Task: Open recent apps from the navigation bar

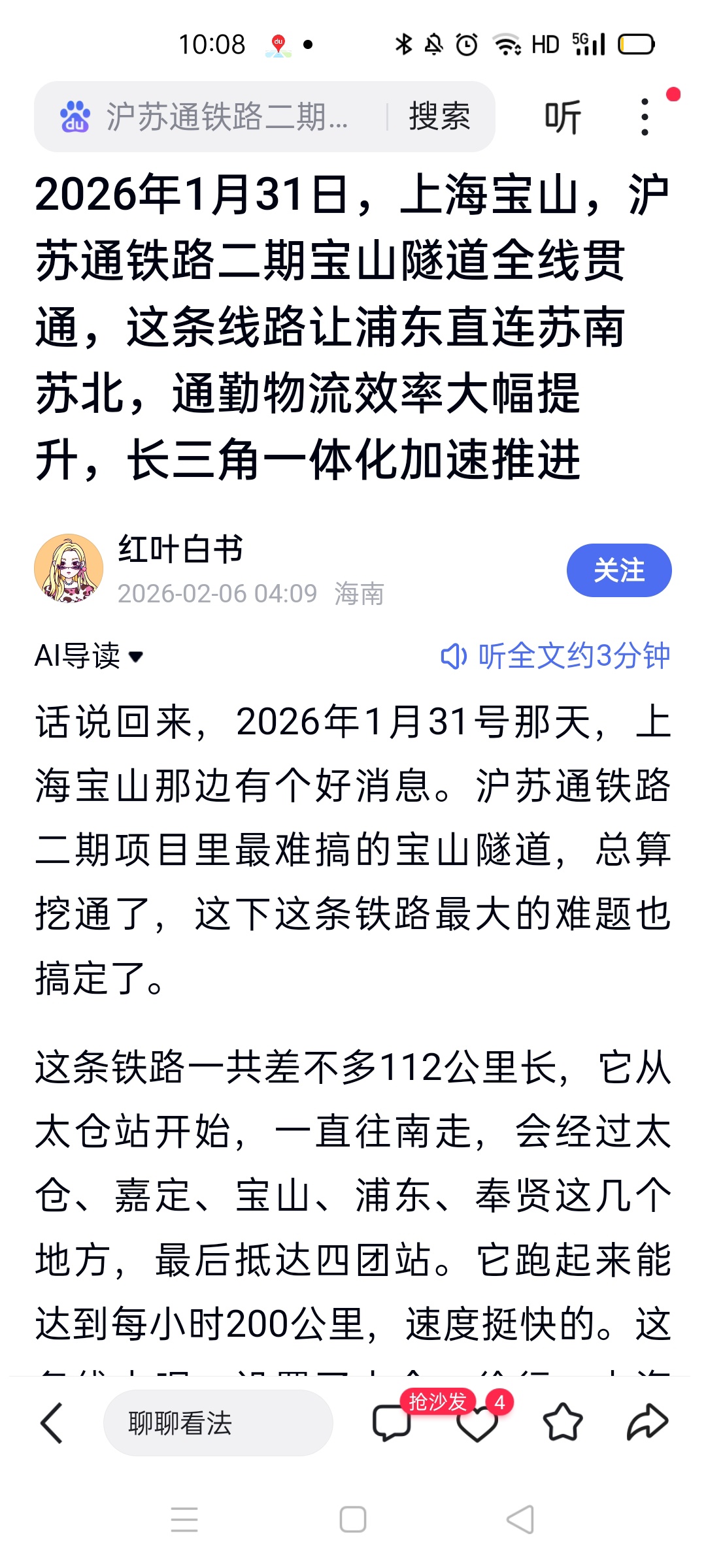Action: tap(184, 1520)
